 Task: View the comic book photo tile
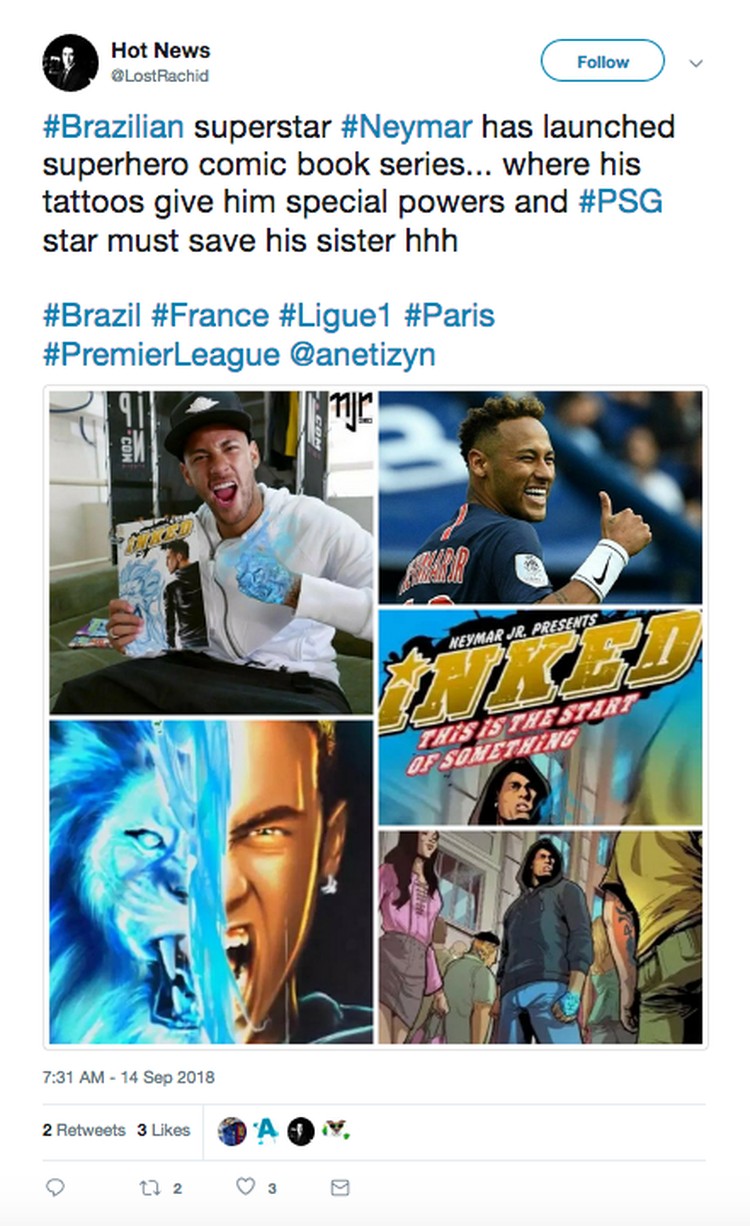pyautogui.click(x=211, y=552)
